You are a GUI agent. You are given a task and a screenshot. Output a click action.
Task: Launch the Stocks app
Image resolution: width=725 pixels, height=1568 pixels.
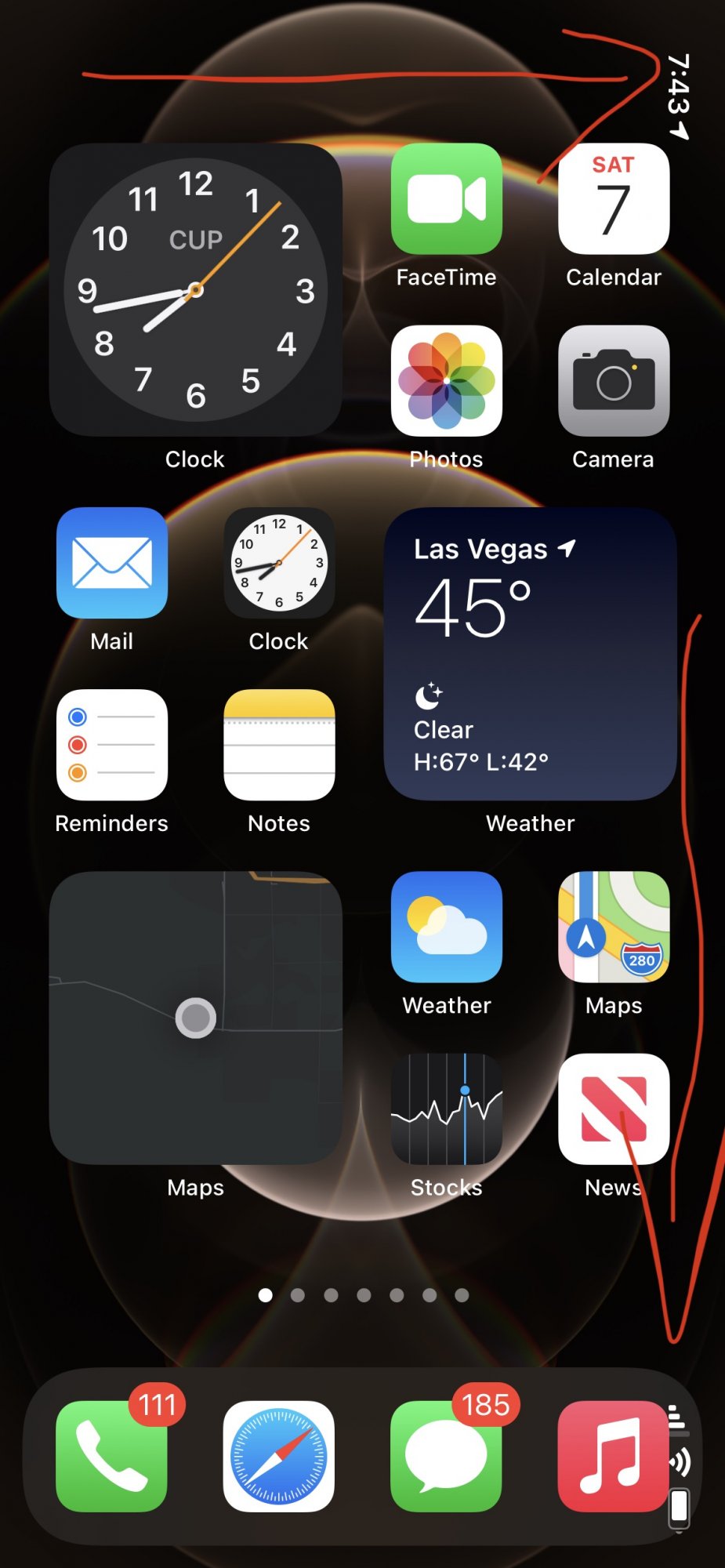446,1108
